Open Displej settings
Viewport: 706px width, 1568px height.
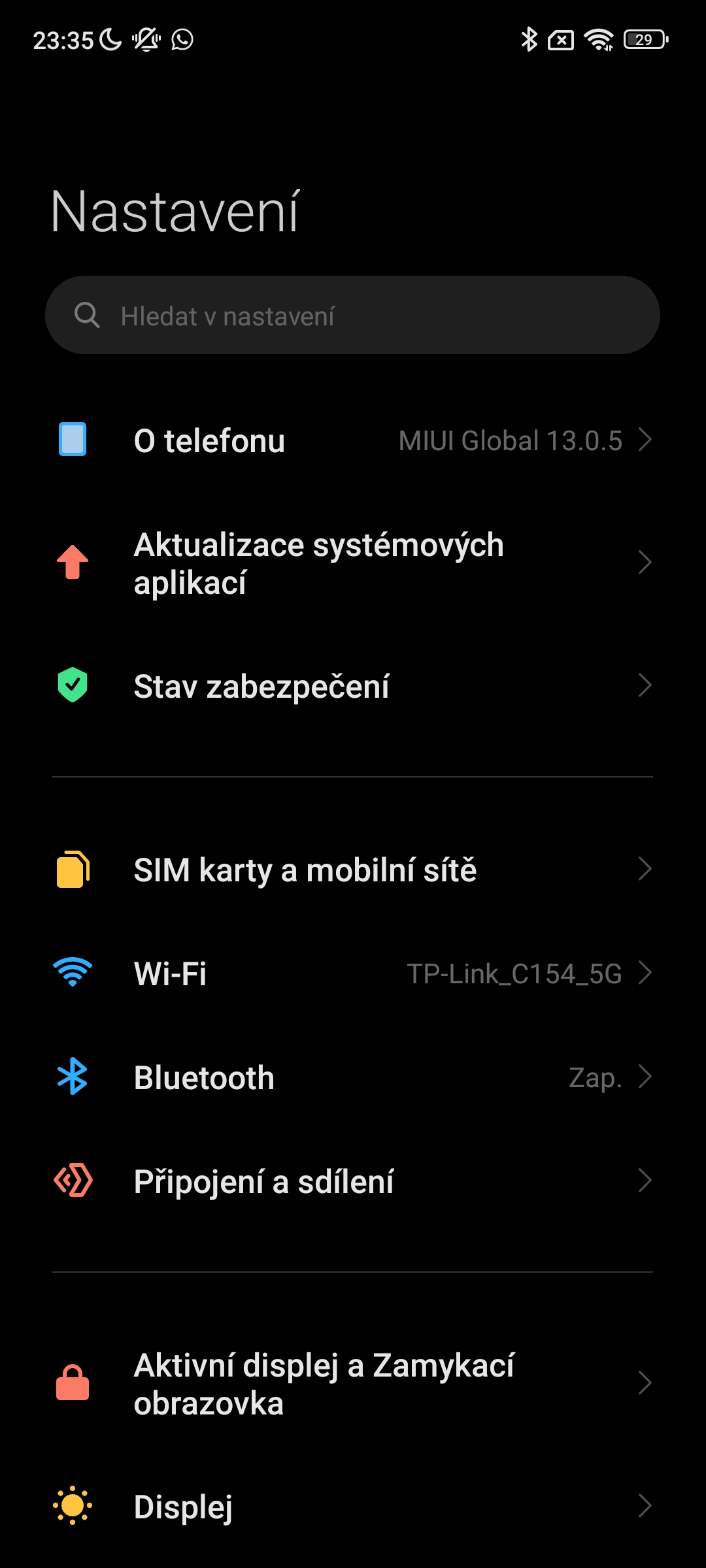(x=353, y=1507)
